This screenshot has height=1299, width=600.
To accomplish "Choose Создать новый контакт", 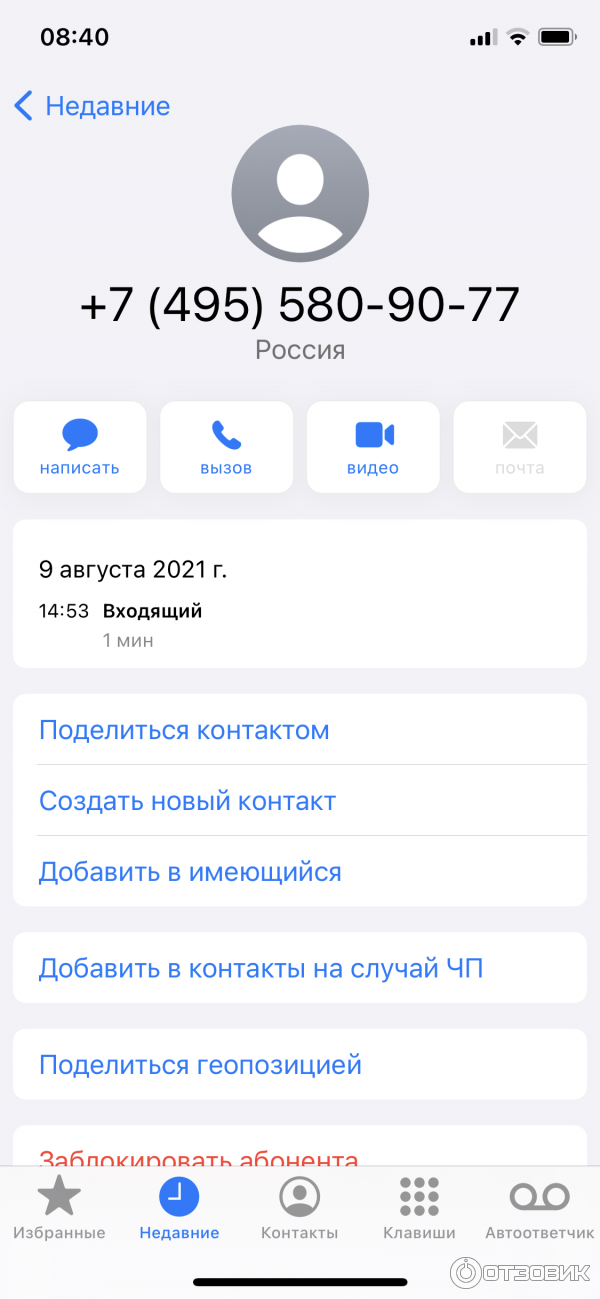I will click(187, 801).
